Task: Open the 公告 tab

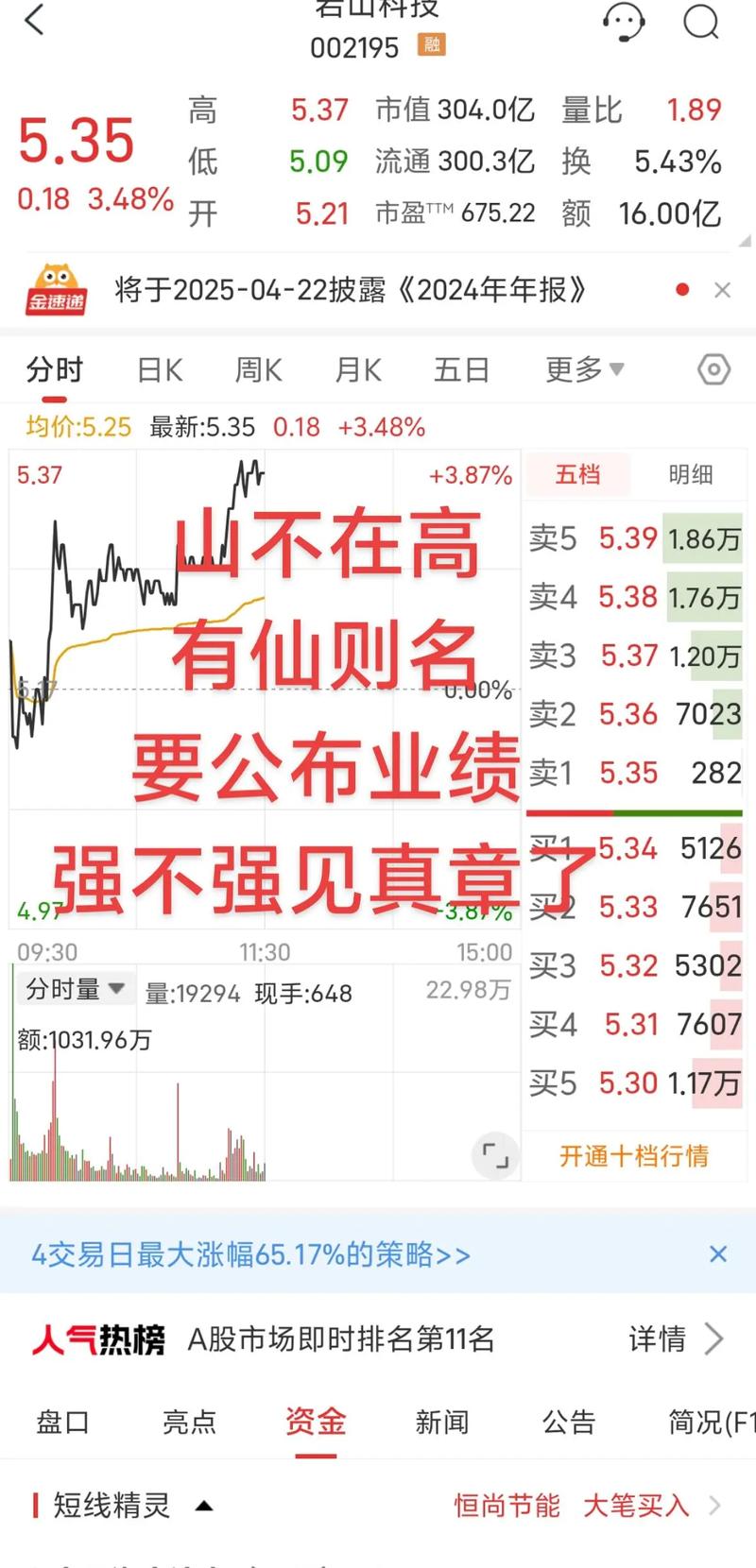Action: click(569, 1422)
